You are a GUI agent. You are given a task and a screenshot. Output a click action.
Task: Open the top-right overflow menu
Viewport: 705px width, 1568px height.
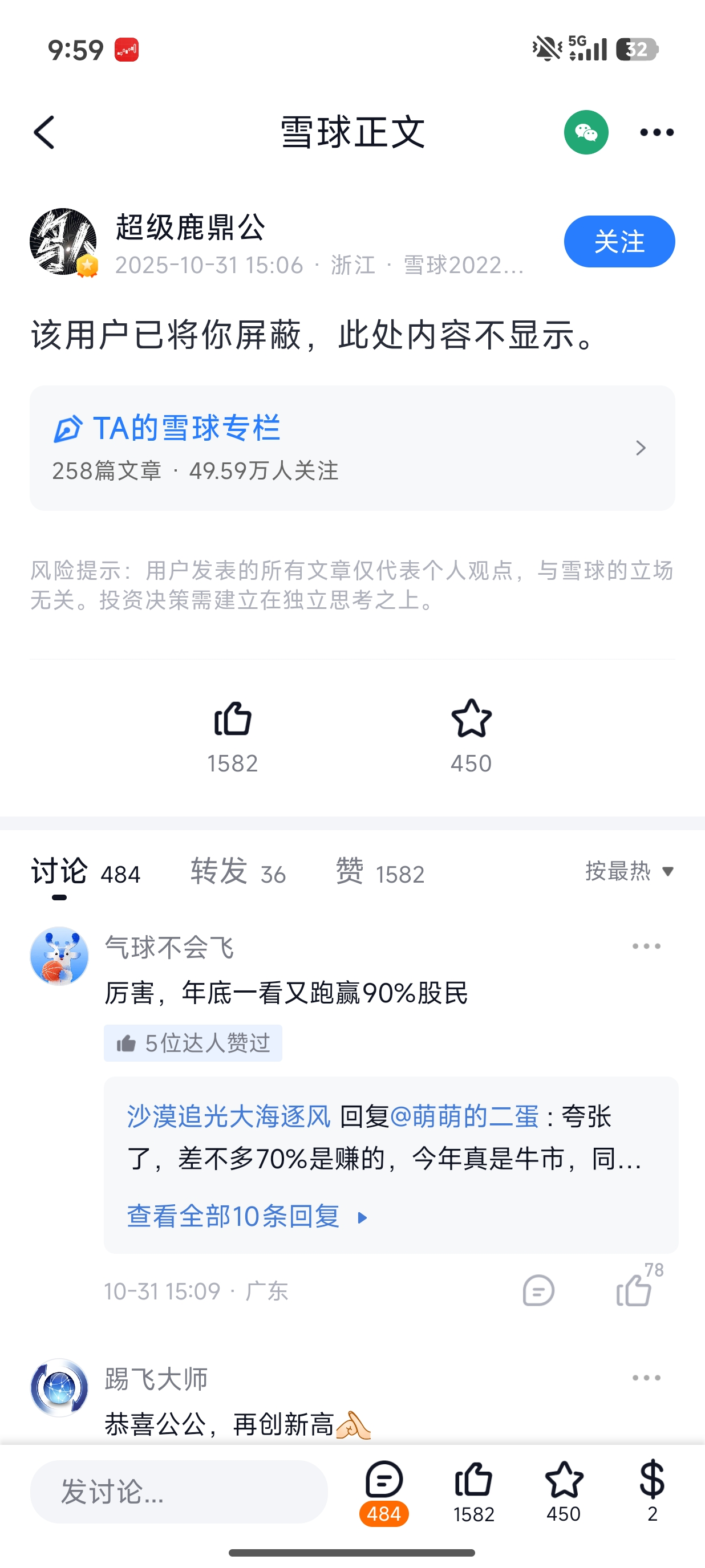coord(657,132)
